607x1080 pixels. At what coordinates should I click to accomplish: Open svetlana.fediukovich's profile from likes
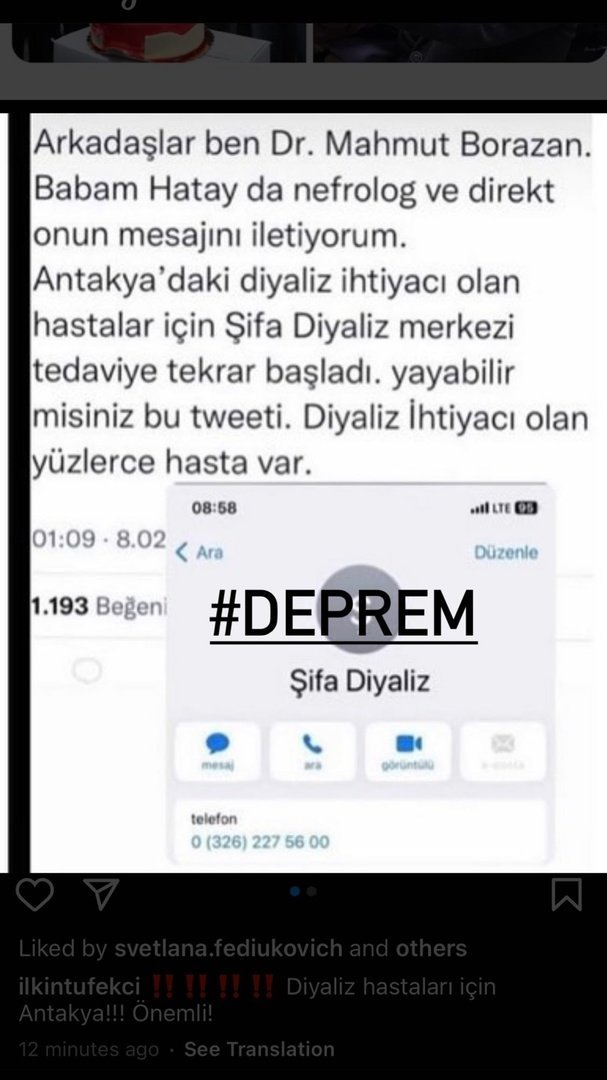click(228, 948)
